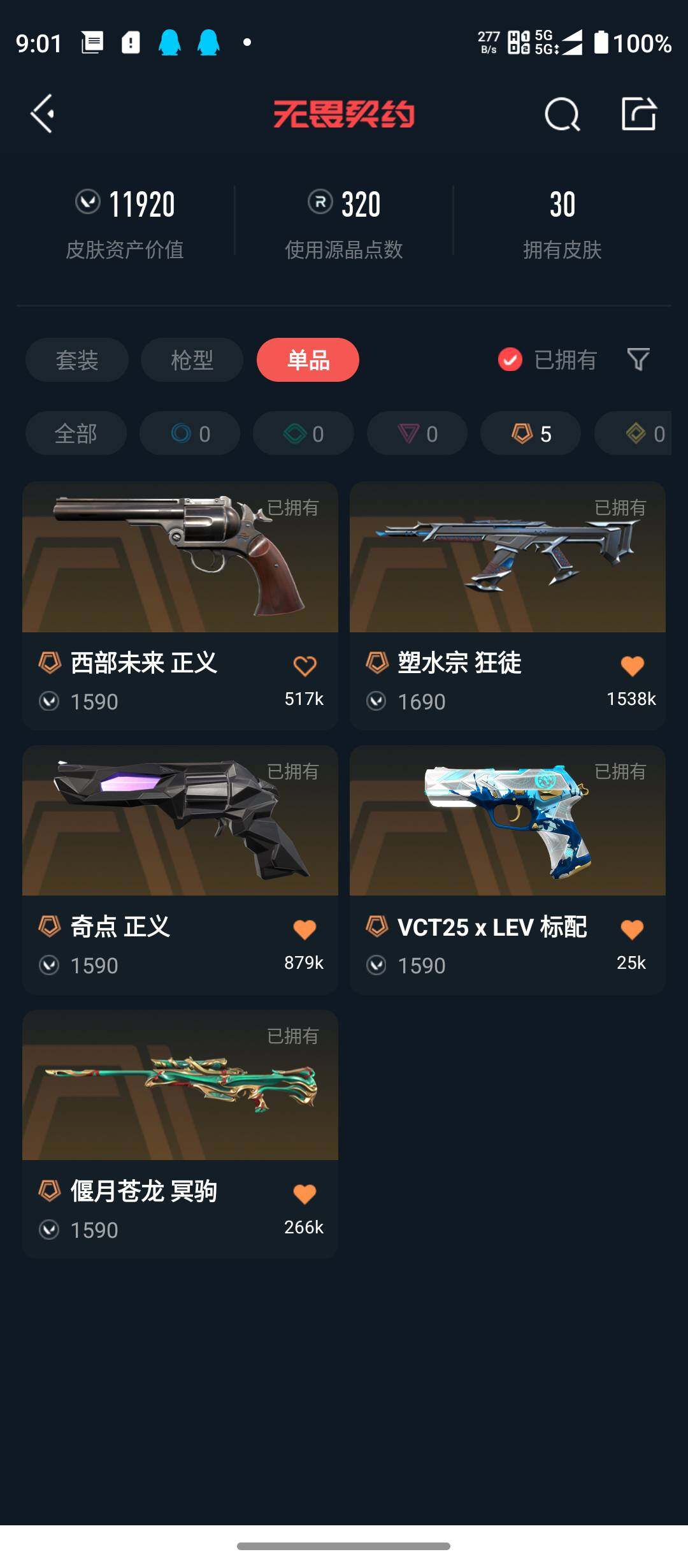Like the 西部未来 正义 skin

pyautogui.click(x=305, y=666)
